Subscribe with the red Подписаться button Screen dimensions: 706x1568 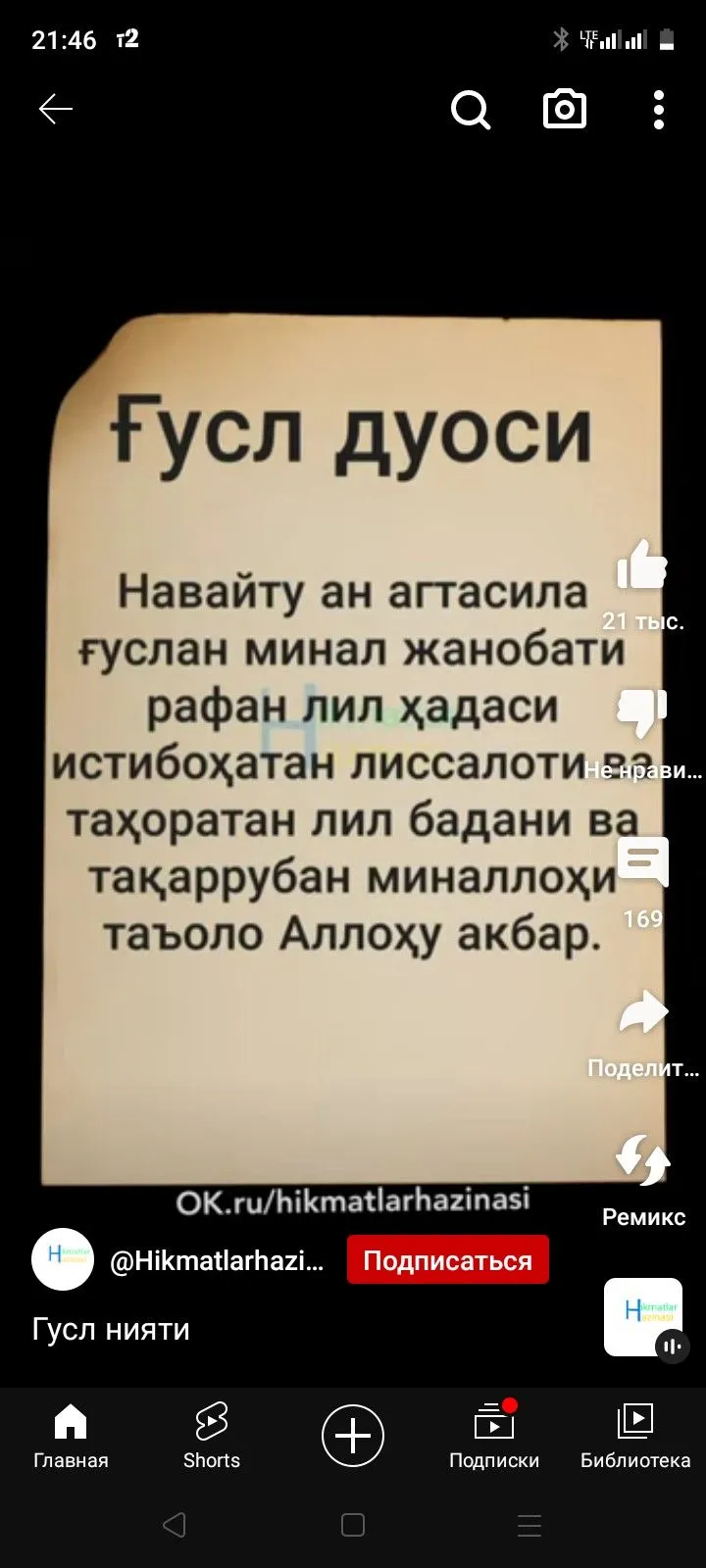coord(448,1260)
